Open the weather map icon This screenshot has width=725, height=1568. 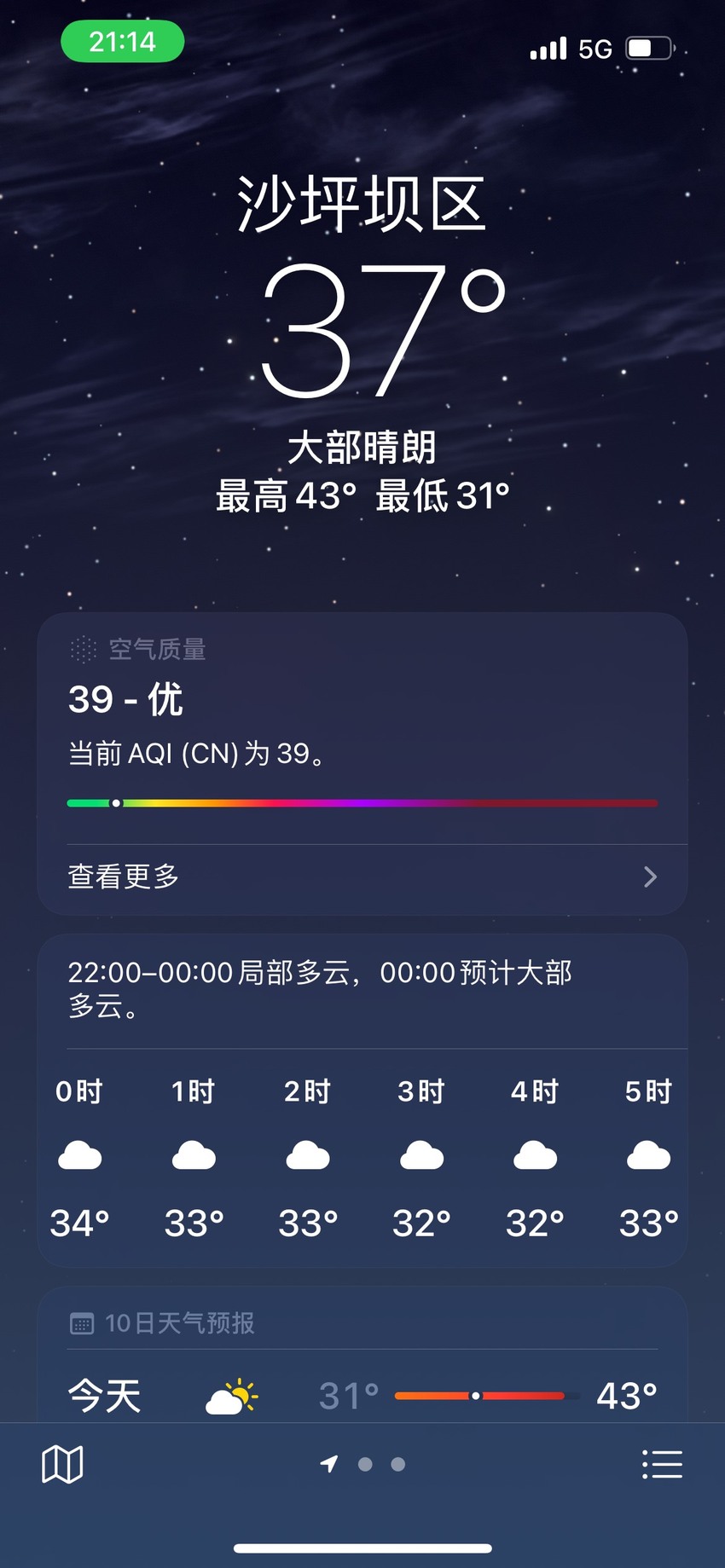point(62,1465)
